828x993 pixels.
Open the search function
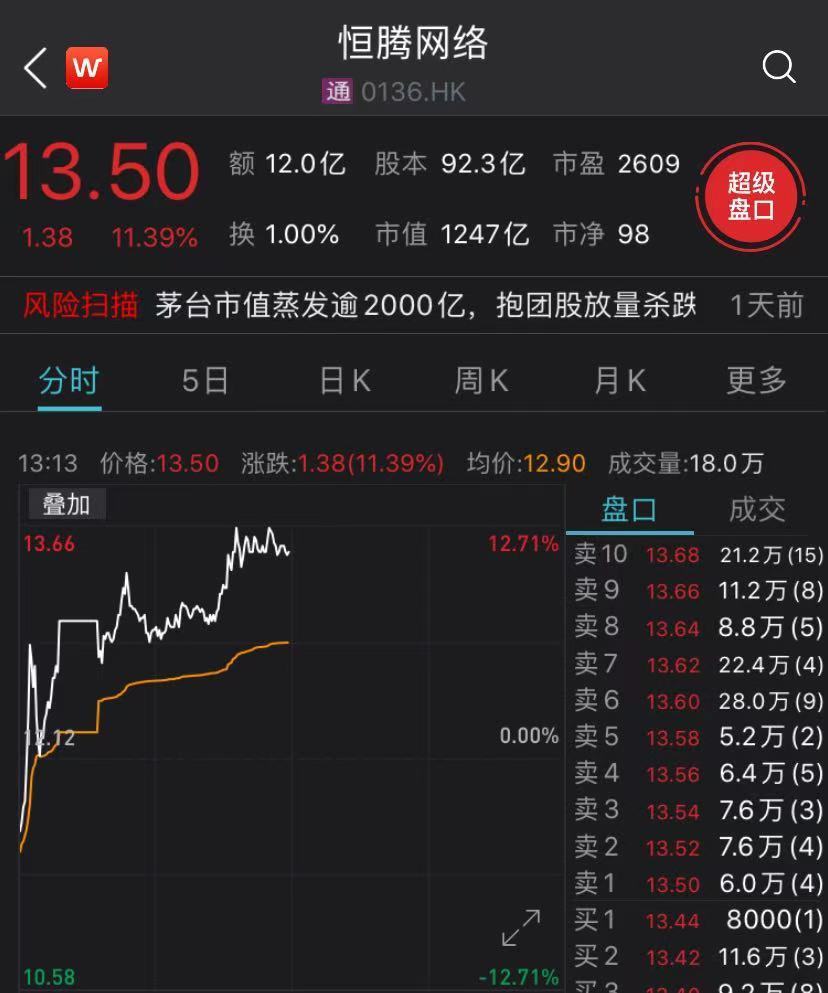[x=778, y=68]
